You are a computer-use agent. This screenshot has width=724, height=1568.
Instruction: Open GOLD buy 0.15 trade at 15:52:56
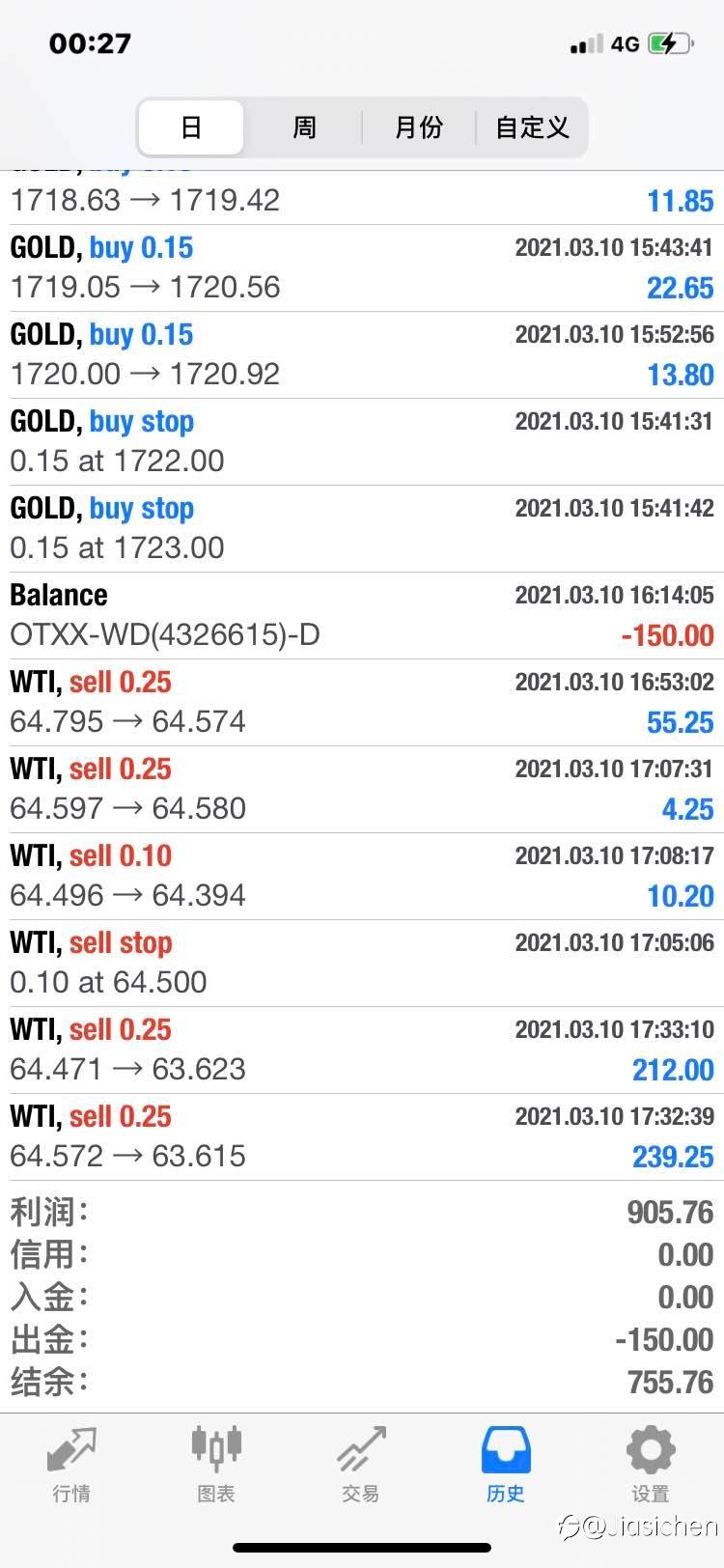[x=362, y=354]
